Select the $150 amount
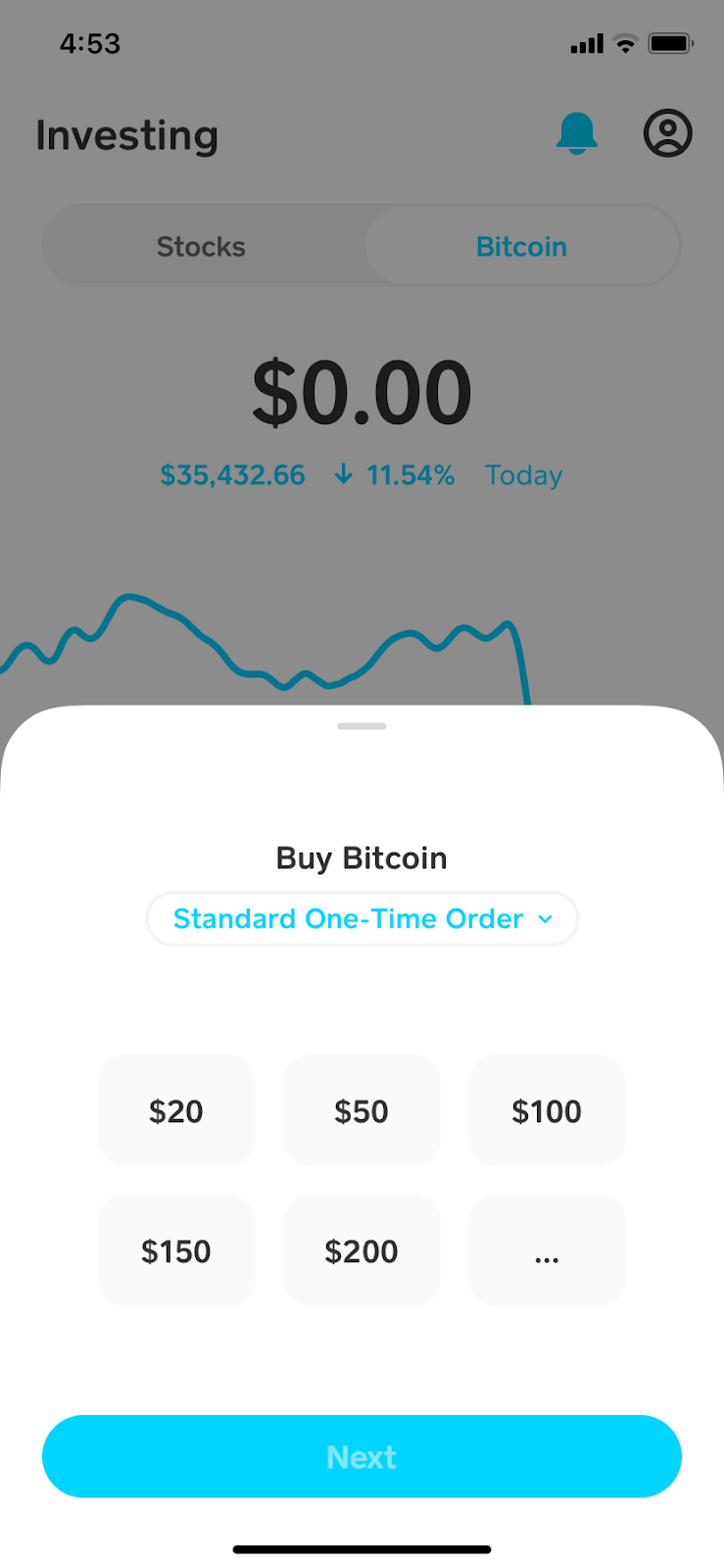 point(176,1250)
